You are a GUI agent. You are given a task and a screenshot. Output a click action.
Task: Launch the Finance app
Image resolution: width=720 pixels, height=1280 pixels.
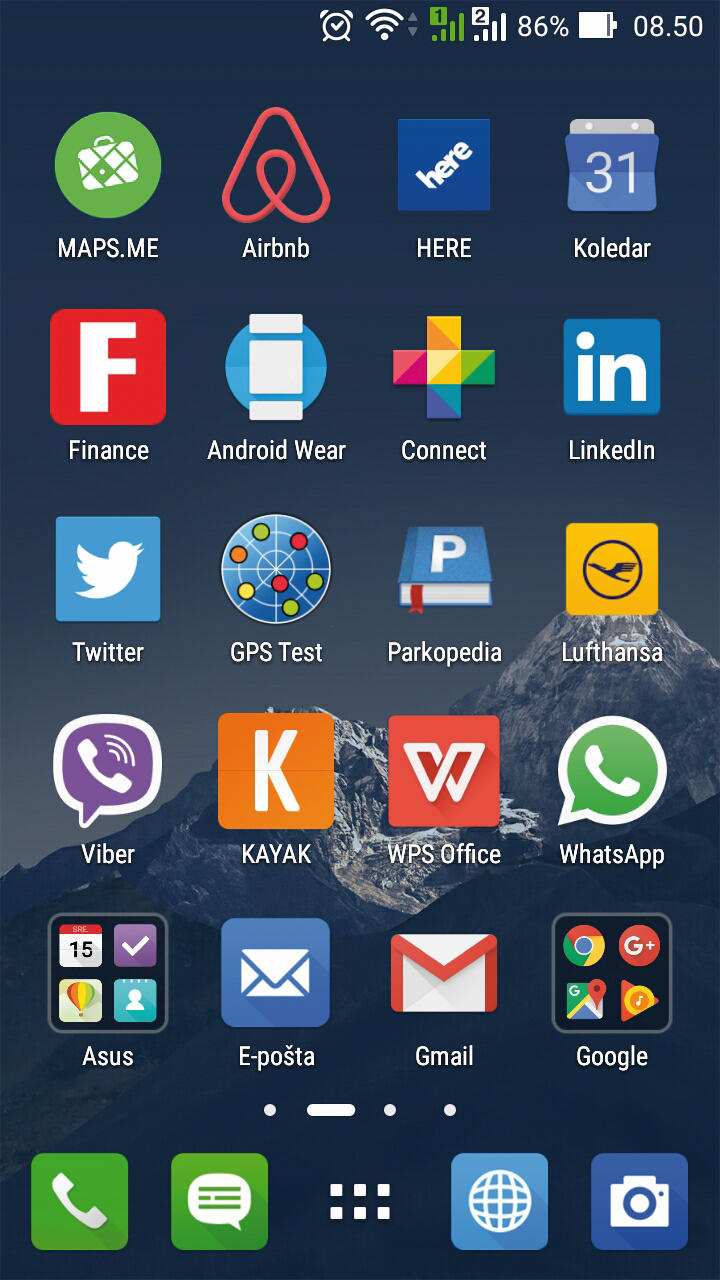tap(108, 367)
